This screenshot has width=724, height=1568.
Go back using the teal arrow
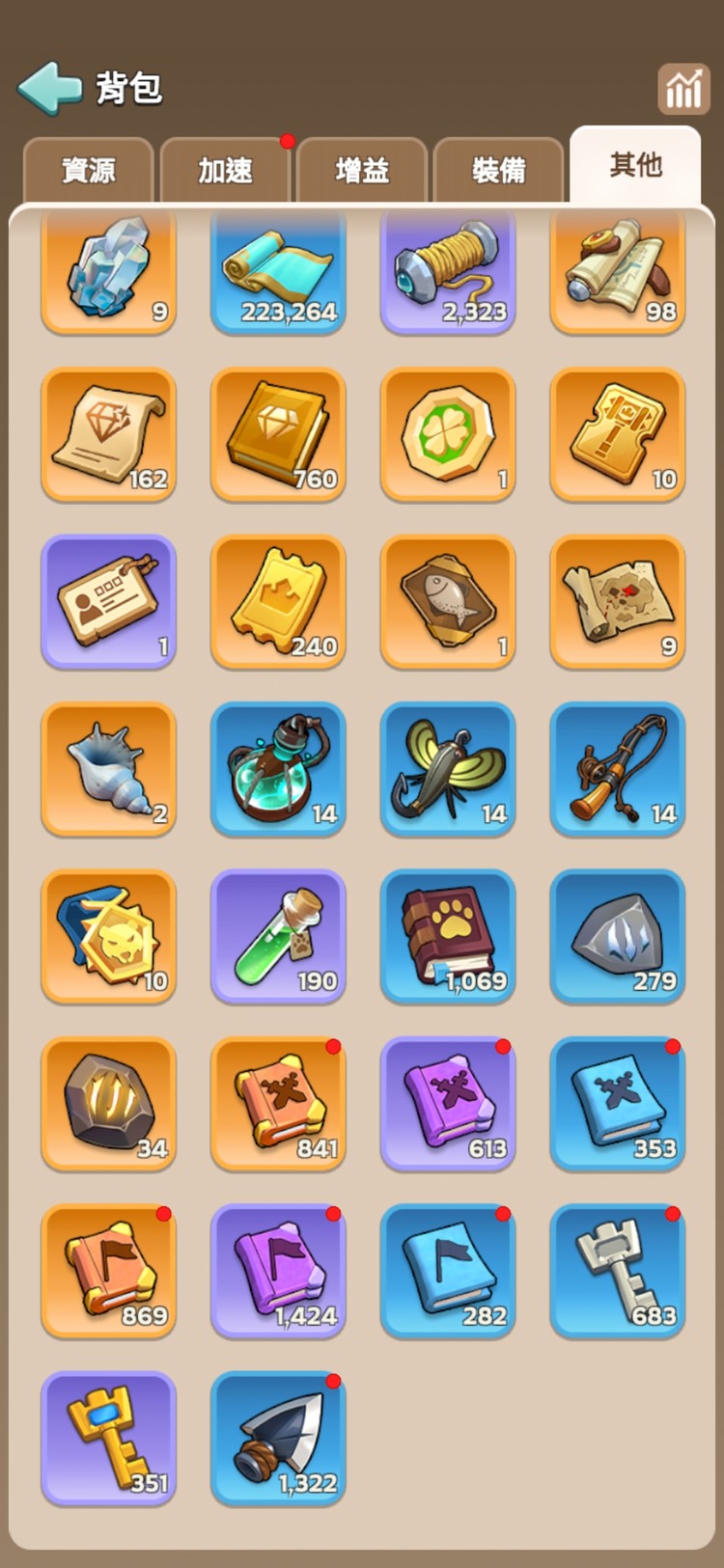tap(50, 89)
